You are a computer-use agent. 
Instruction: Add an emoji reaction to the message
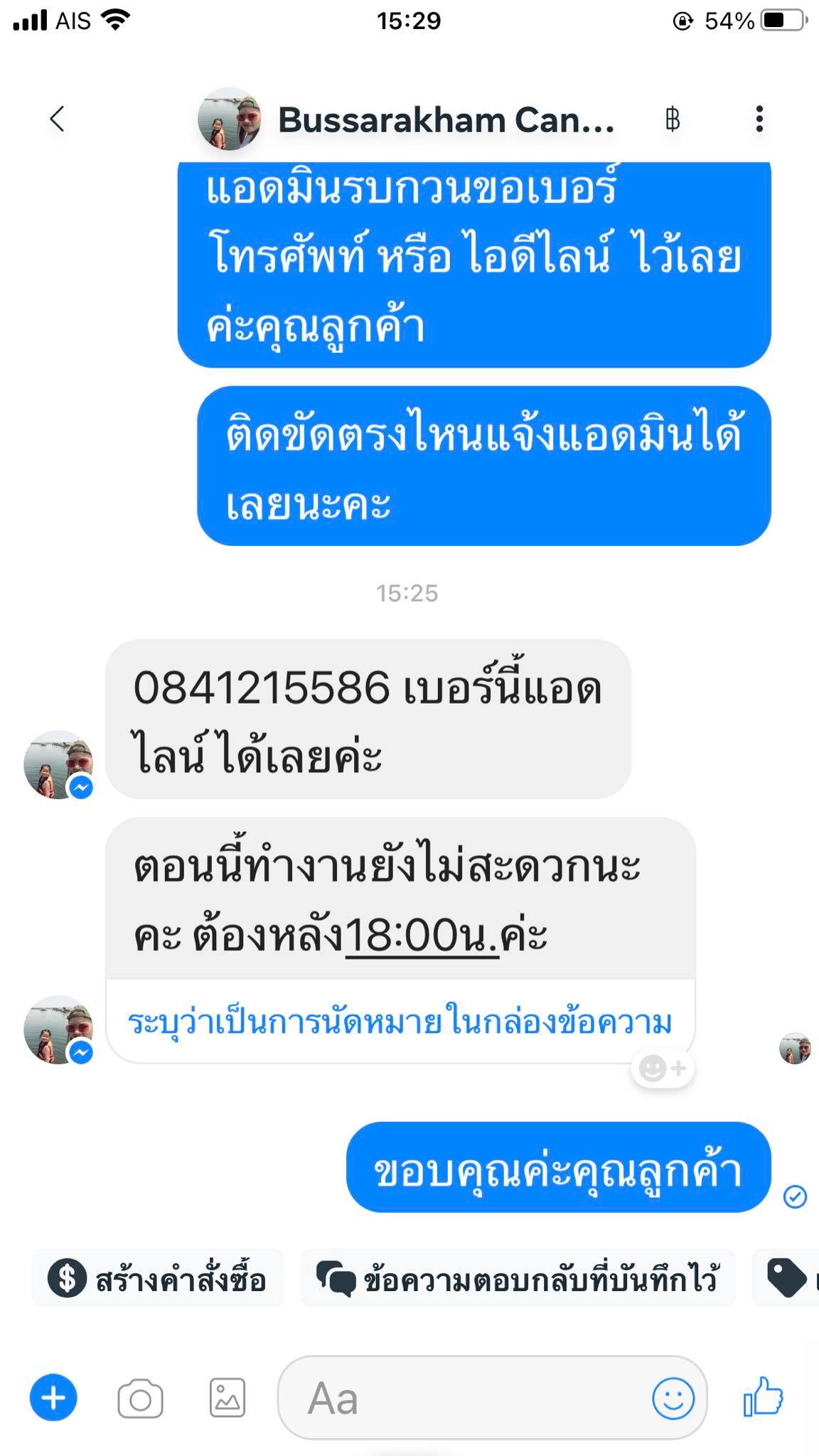point(663,1068)
